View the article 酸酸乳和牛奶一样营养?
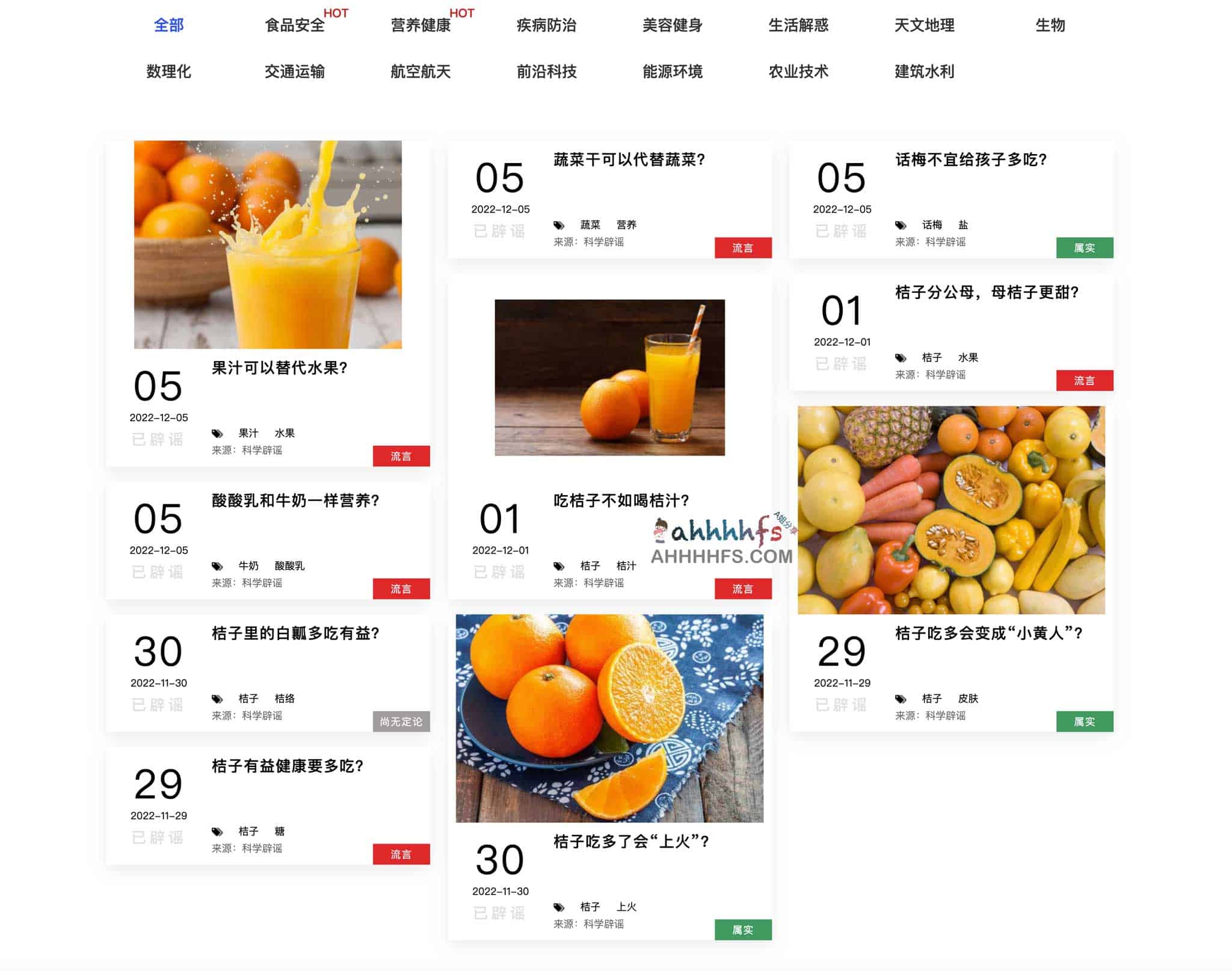 click(295, 501)
